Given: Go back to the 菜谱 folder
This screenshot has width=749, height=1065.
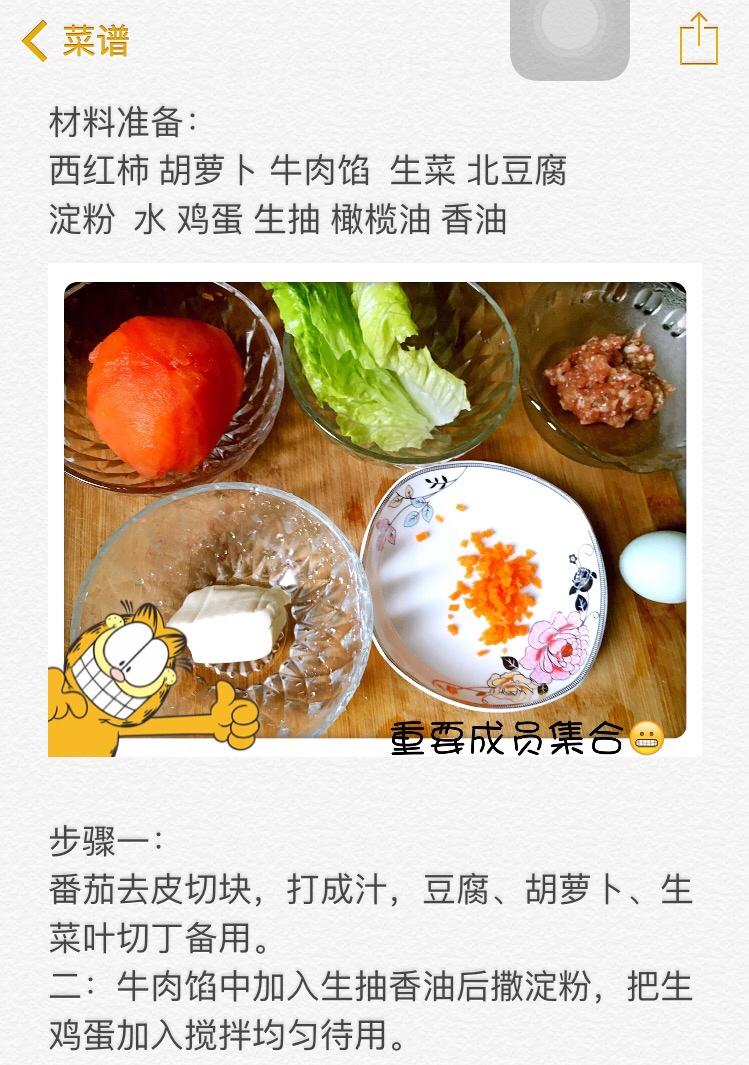Looking at the screenshot, I should pyautogui.click(x=76, y=41).
